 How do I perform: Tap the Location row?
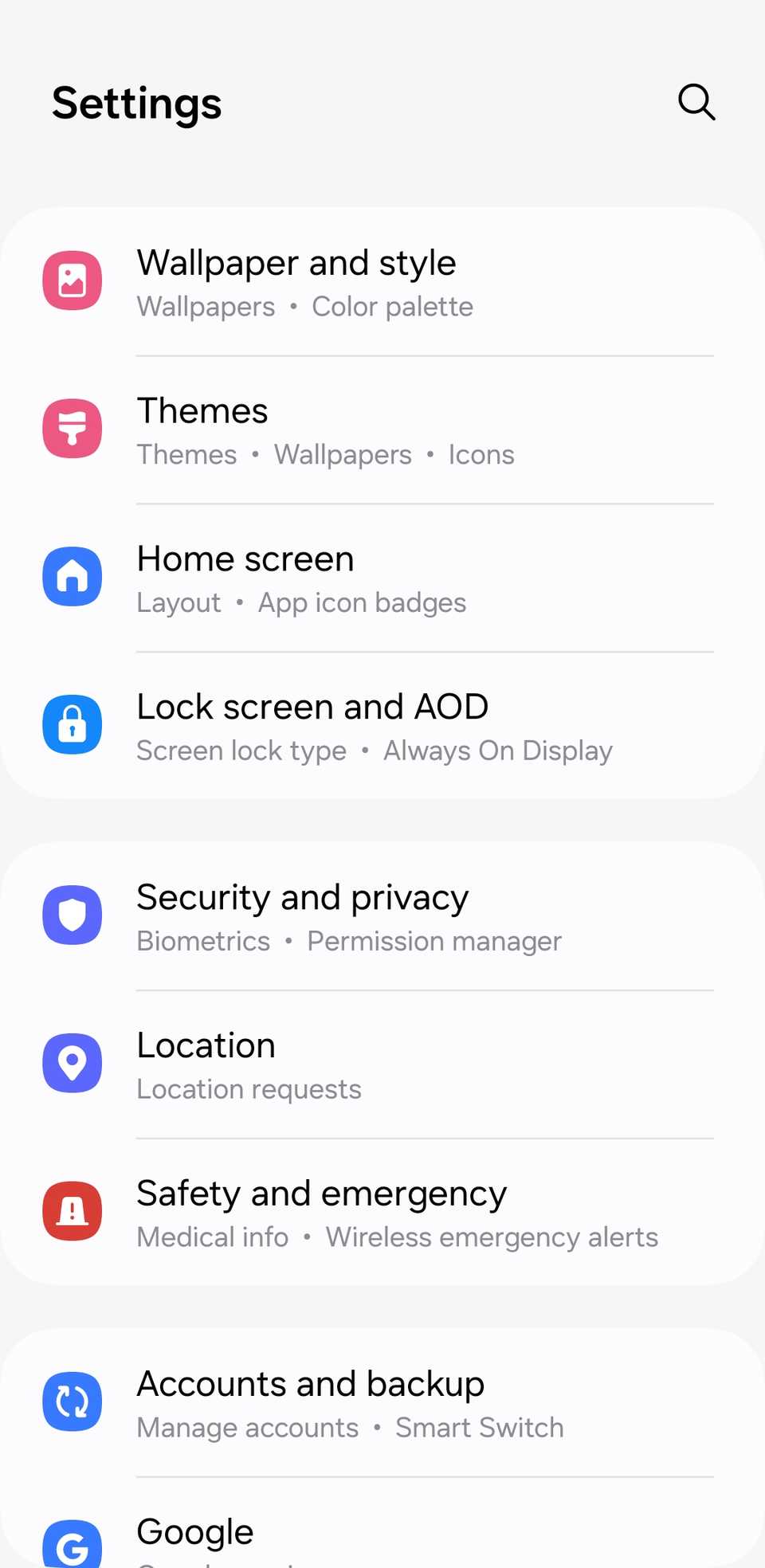(382, 1064)
